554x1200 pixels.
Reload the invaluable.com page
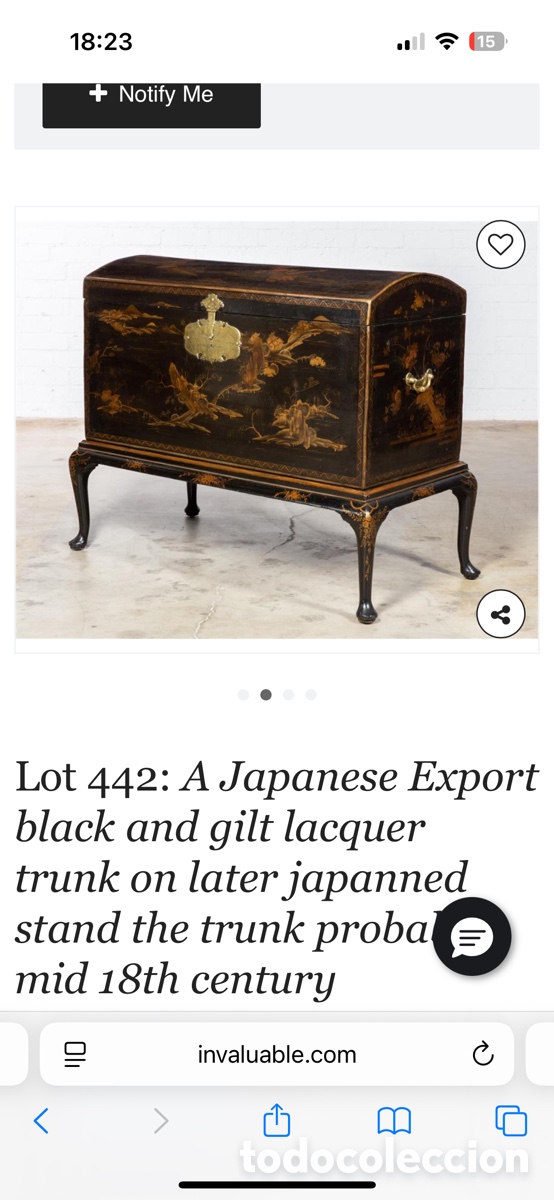coord(483,1054)
